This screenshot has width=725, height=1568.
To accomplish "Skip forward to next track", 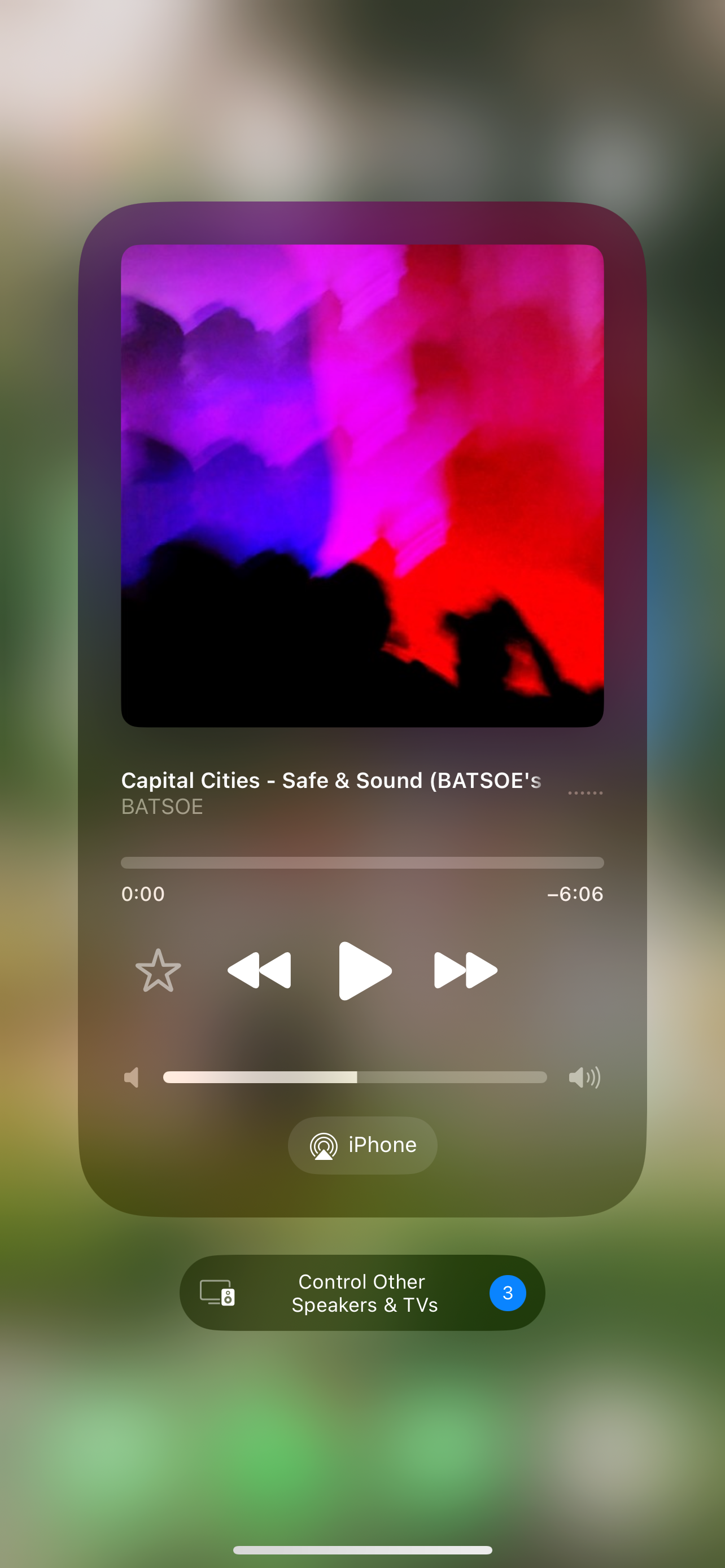I will (466, 970).
